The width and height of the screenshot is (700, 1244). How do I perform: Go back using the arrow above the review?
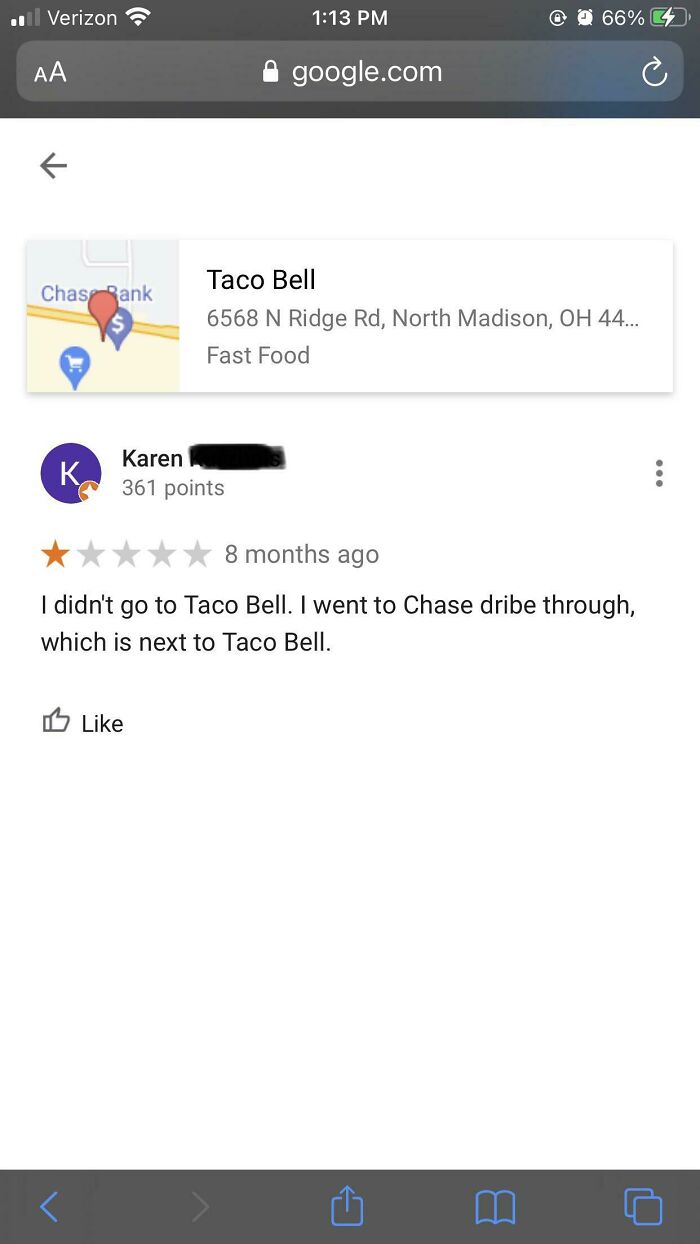click(53, 165)
